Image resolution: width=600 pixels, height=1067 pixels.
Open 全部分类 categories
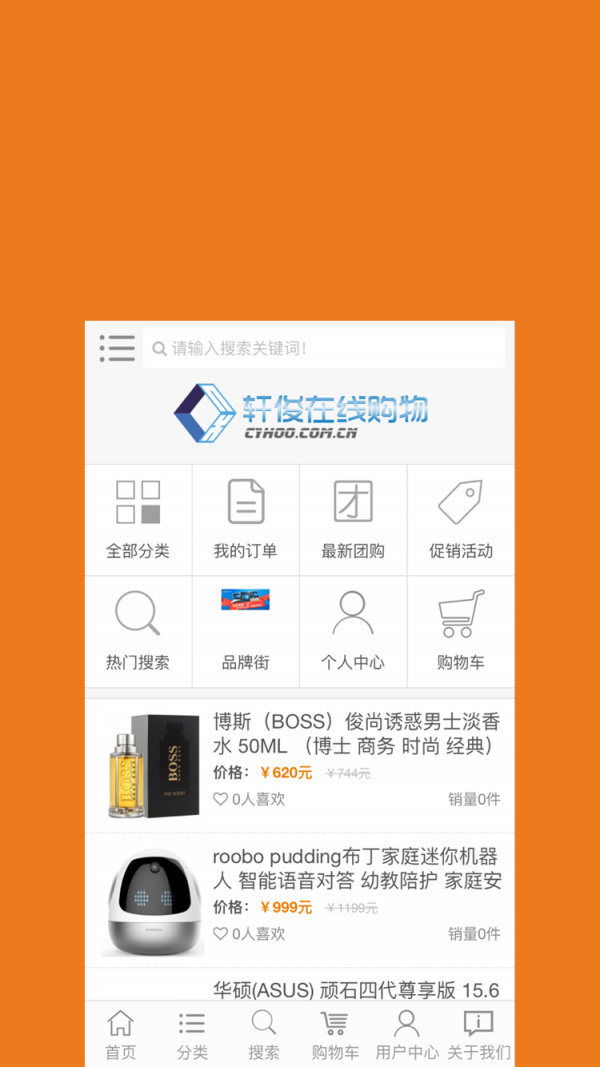[x=138, y=519]
